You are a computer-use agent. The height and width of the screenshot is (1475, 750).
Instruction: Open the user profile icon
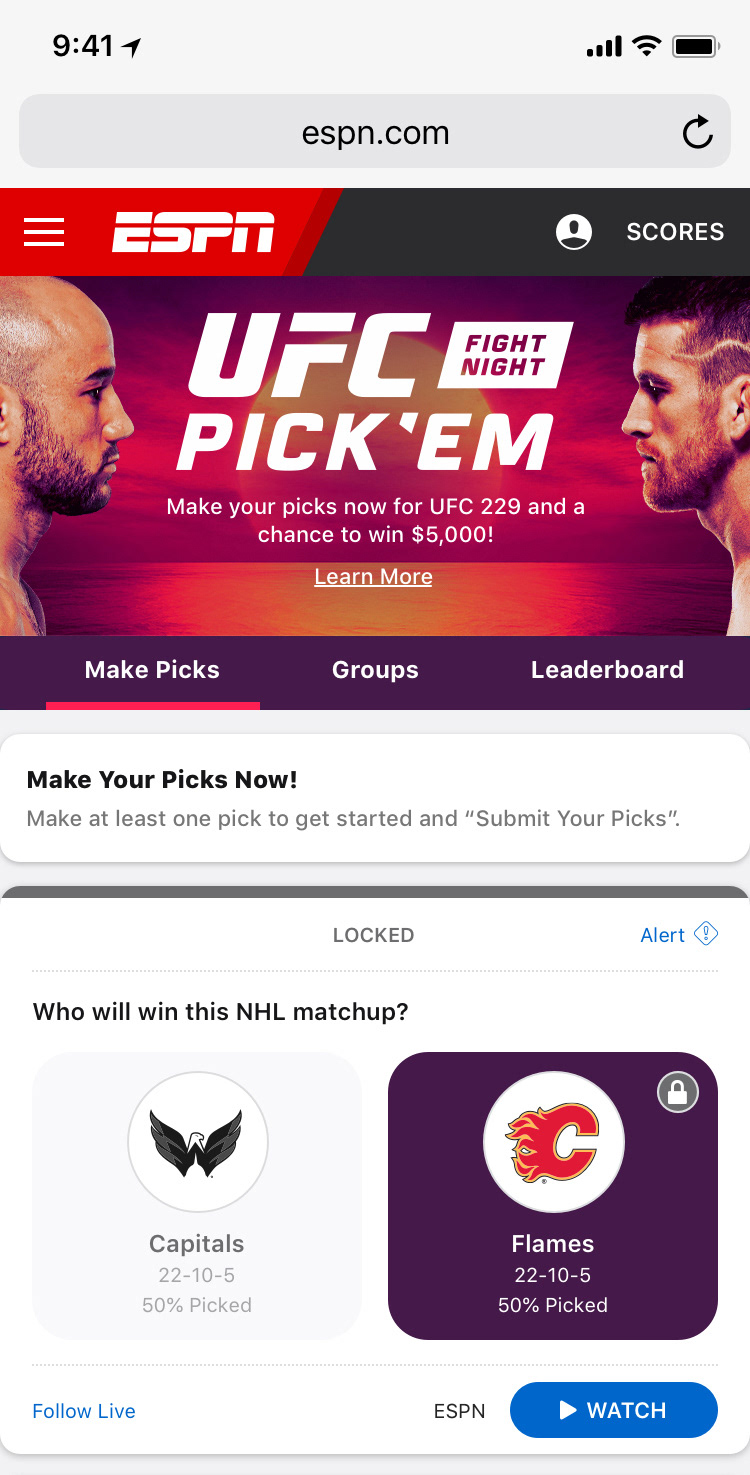pos(574,232)
